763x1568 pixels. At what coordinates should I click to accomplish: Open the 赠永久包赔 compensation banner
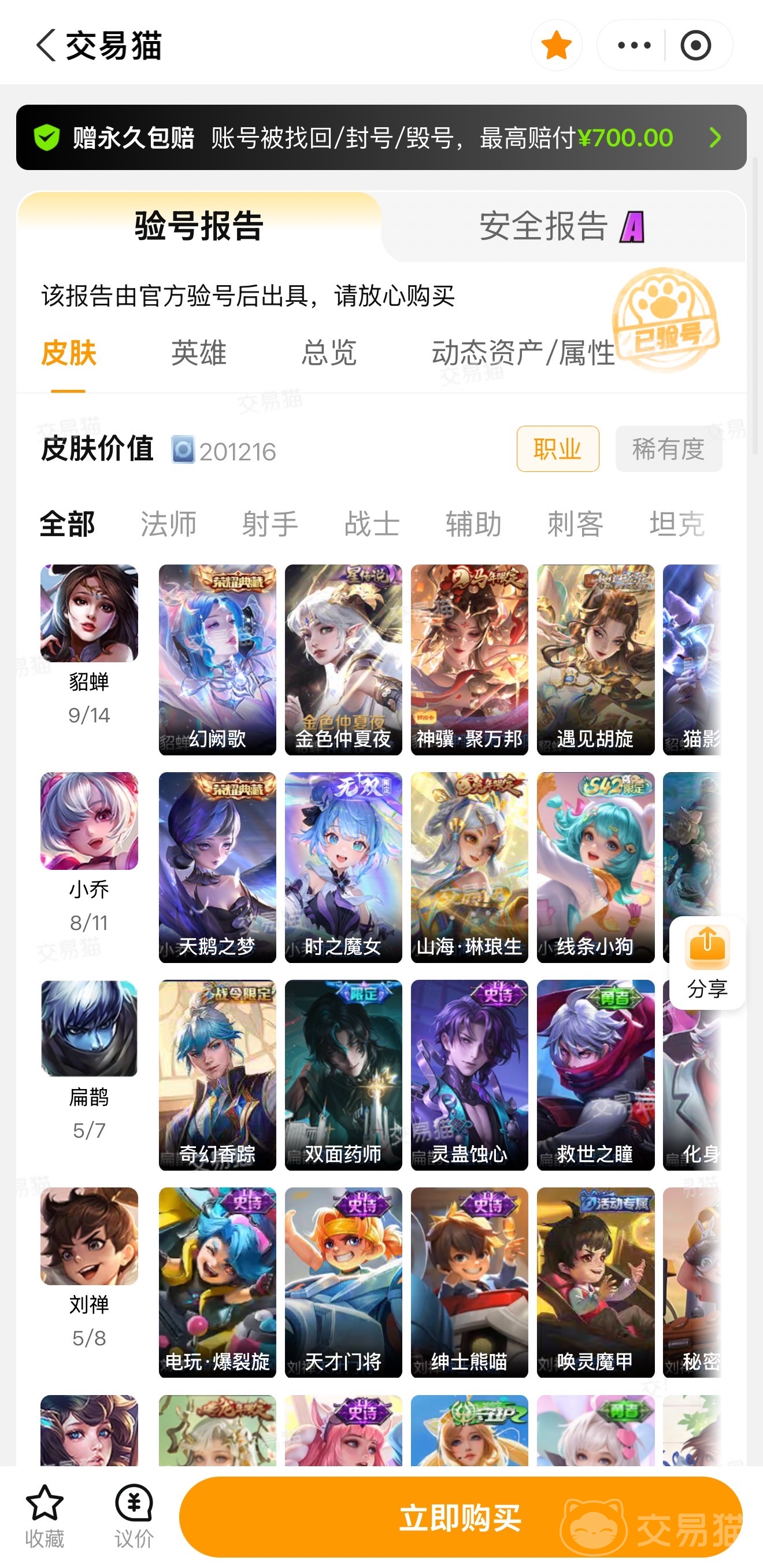click(381, 138)
